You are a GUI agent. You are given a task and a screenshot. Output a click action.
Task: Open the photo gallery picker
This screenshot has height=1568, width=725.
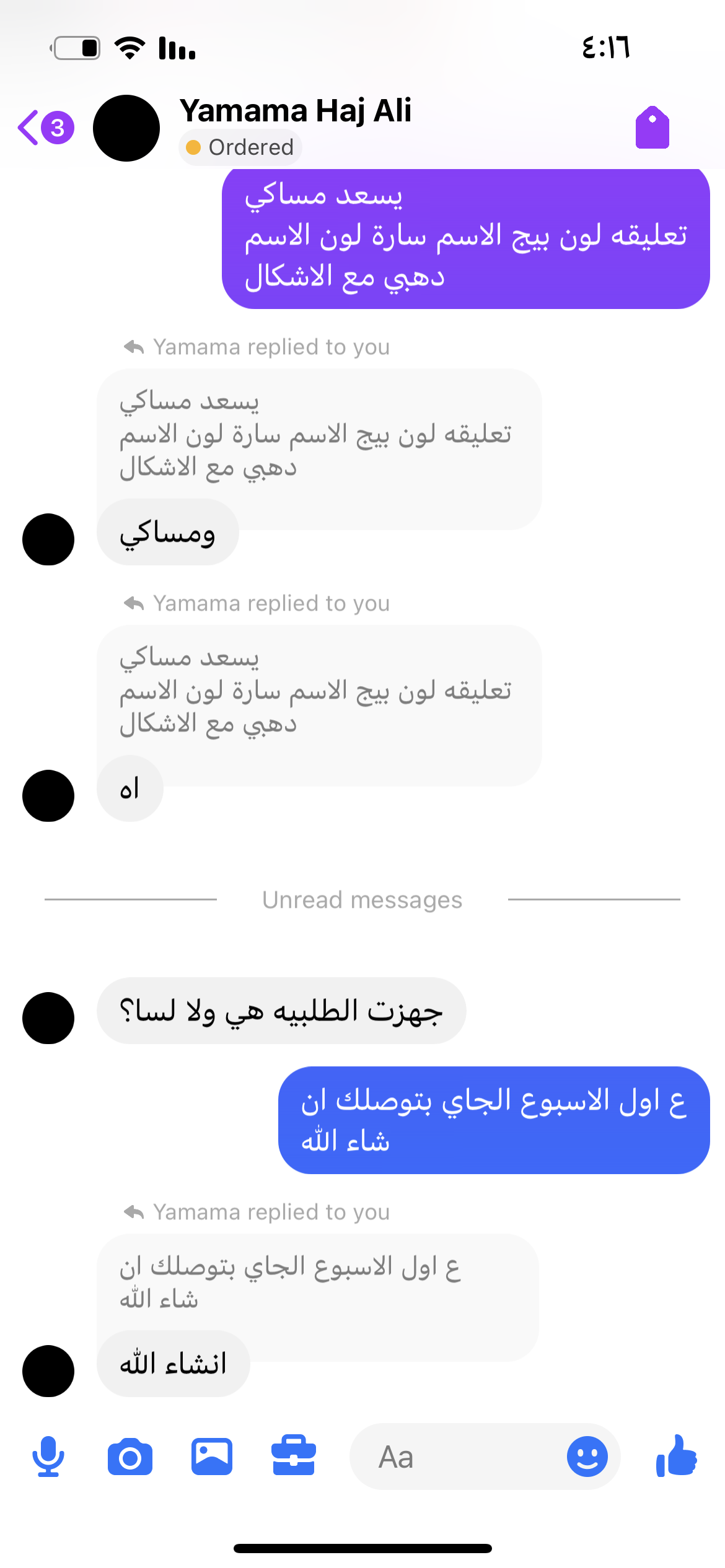pyautogui.click(x=212, y=1457)
